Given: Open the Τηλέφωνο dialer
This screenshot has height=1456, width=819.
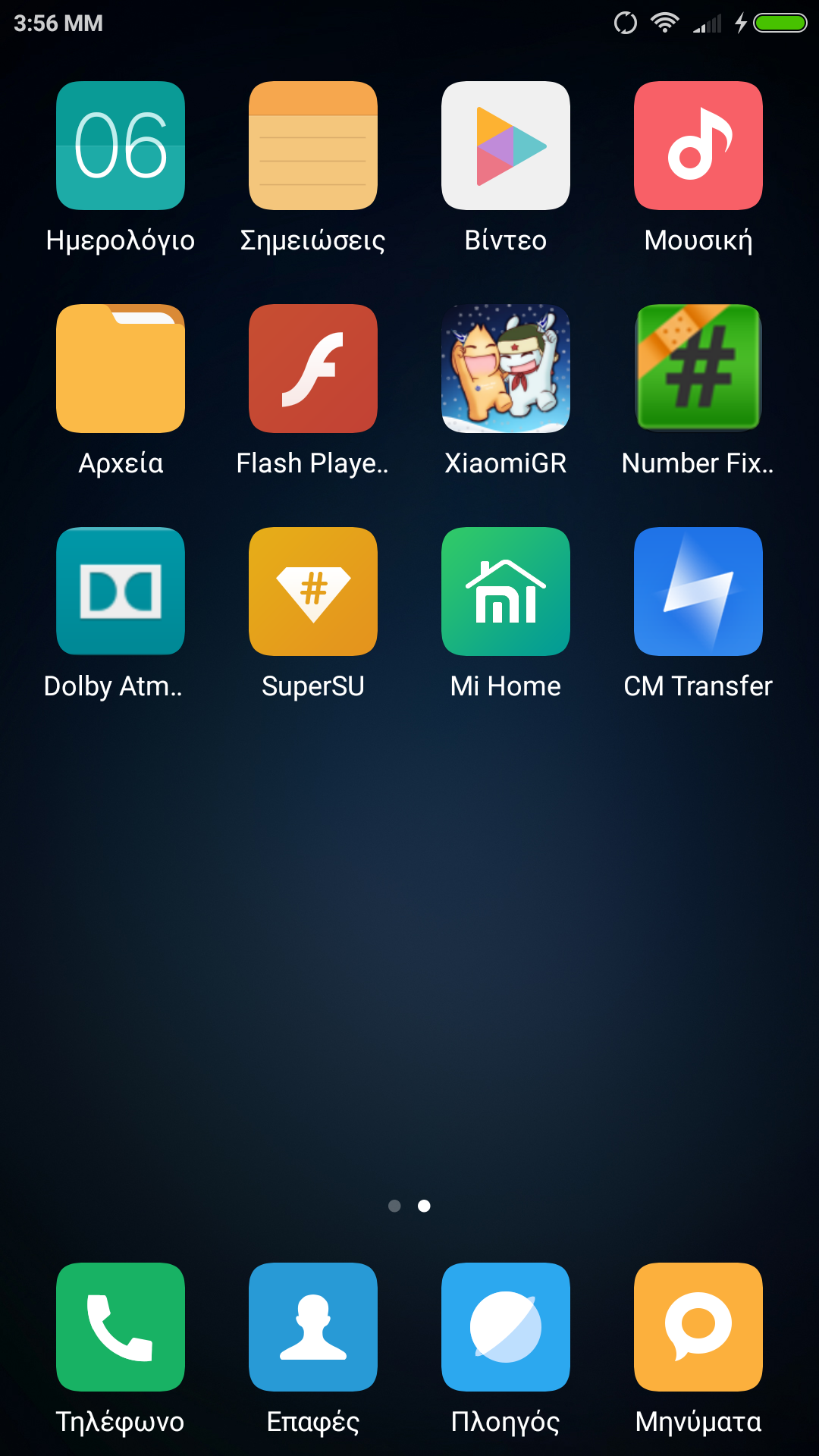Looking at the screenshot, I should 121,1327.
